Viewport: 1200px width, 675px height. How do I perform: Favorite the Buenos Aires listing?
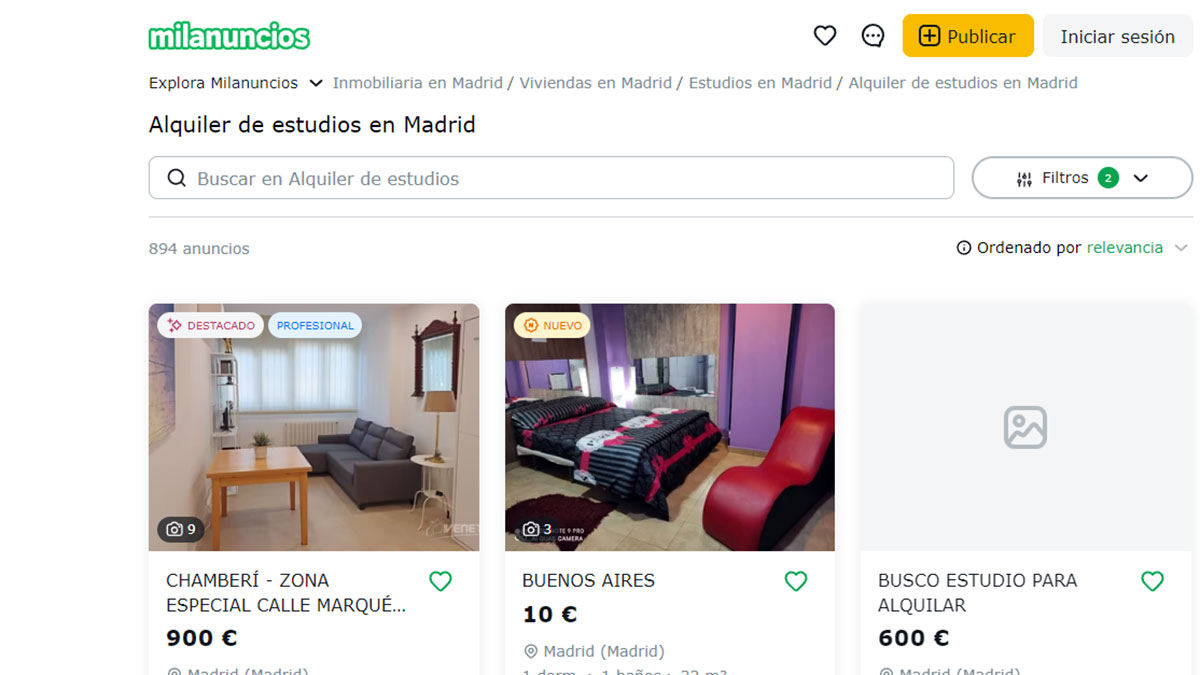795,581
